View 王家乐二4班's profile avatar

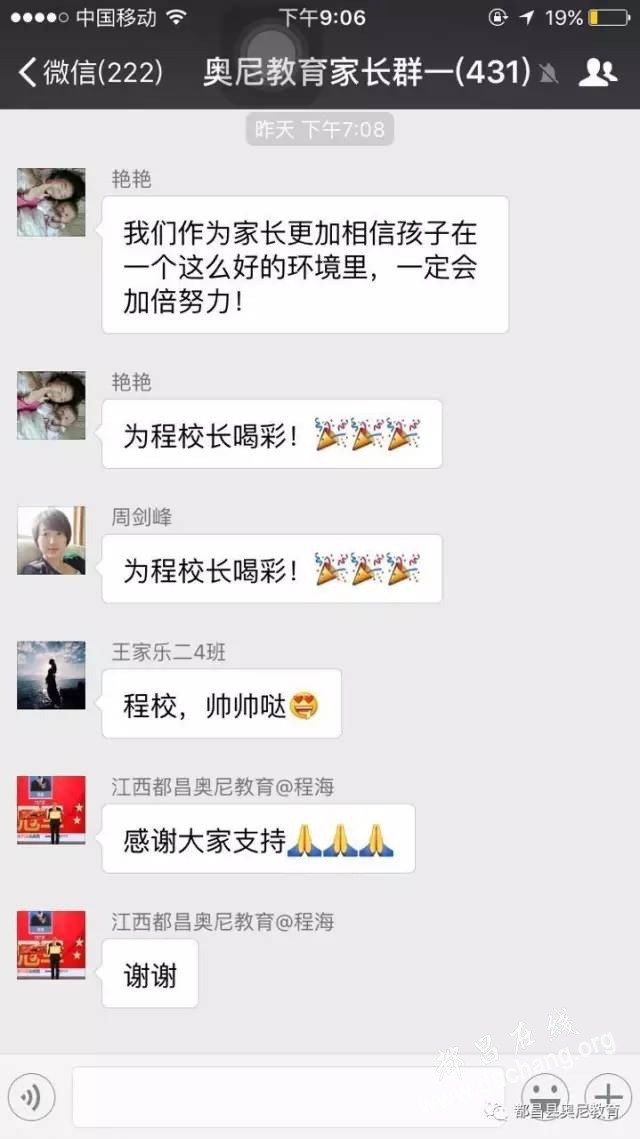[x=51, y=676]
